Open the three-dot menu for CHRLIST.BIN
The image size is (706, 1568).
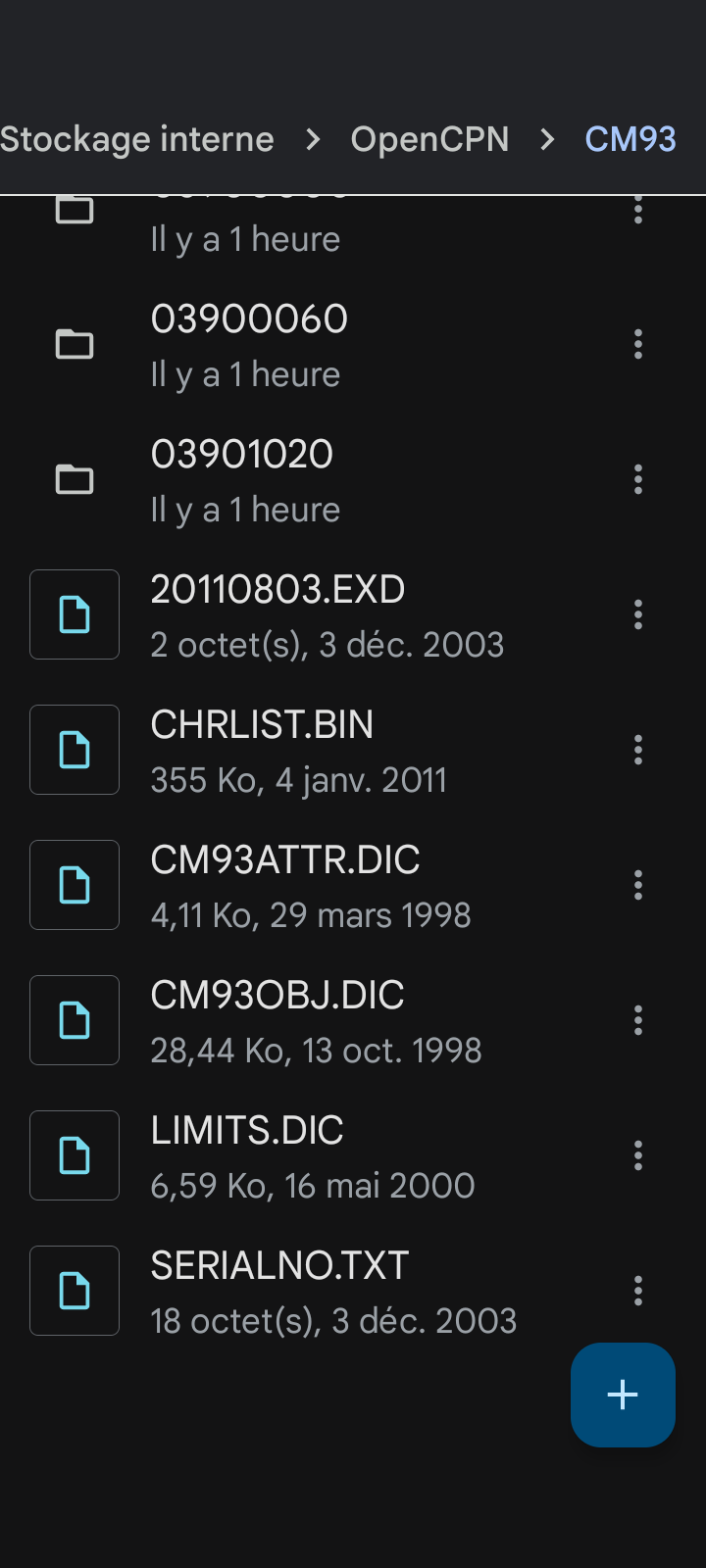(x=638, y=750)
